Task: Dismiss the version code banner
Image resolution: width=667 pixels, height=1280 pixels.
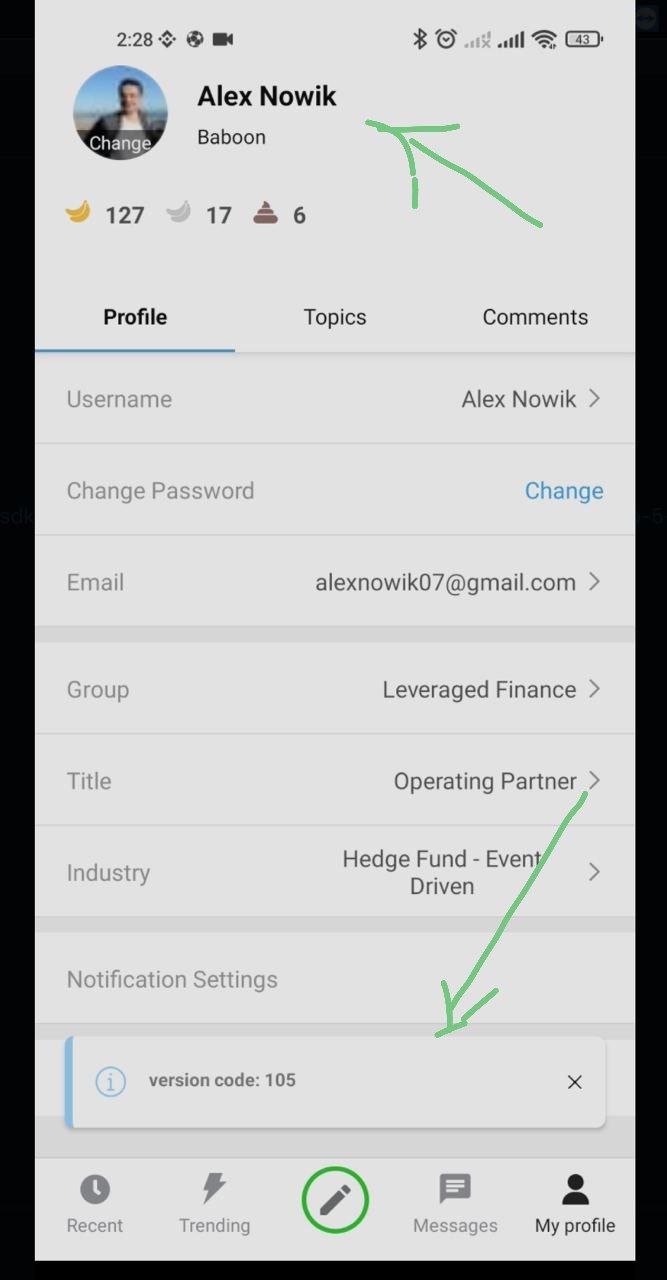Action: pos(574,1082)
